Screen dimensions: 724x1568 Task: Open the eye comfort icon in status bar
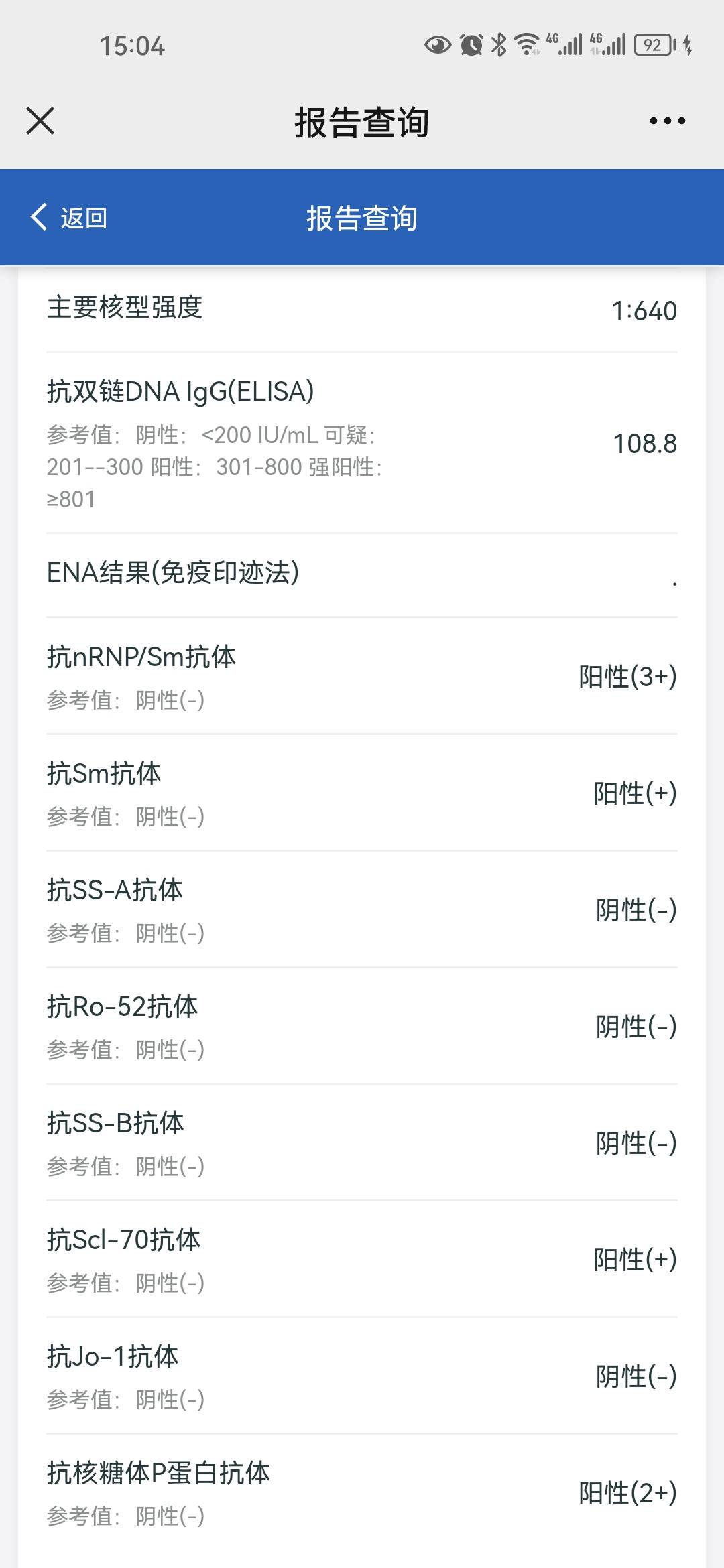coord(439,44)
